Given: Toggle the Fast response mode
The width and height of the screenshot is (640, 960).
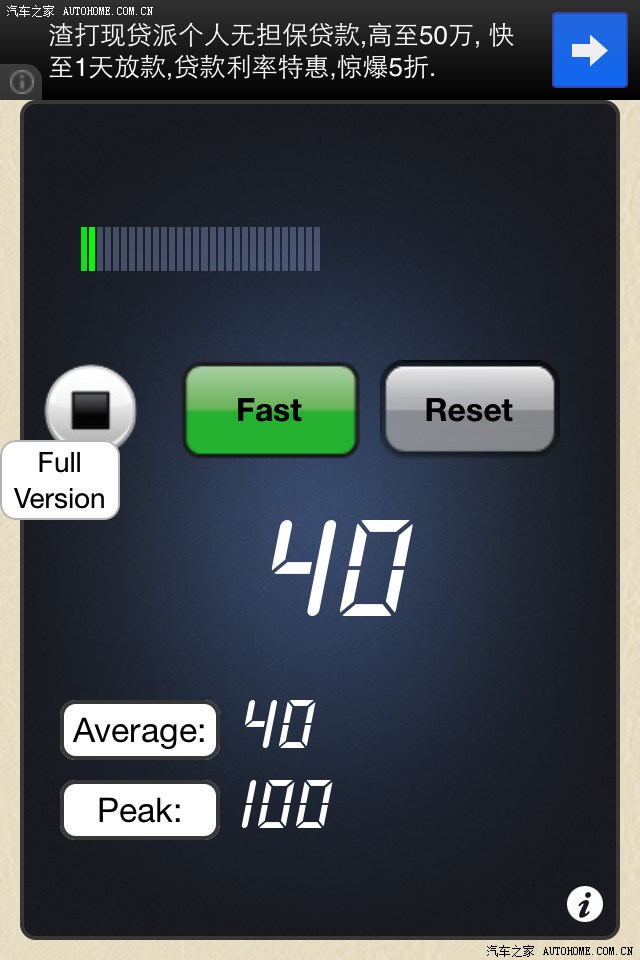Looking at the screenshot, I should click(270, 410).
